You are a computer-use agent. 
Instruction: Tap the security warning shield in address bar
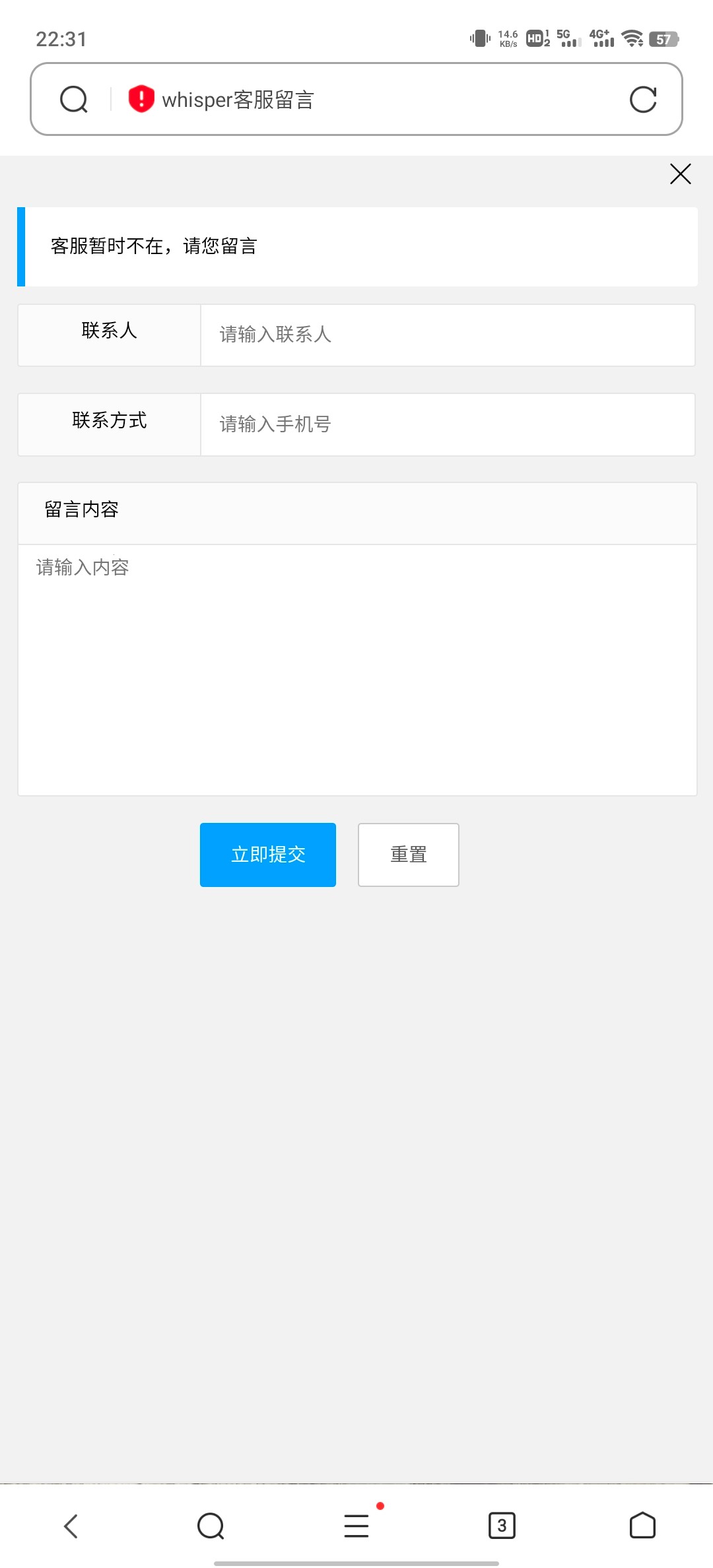pyautogui.click(x=141, y=99)
